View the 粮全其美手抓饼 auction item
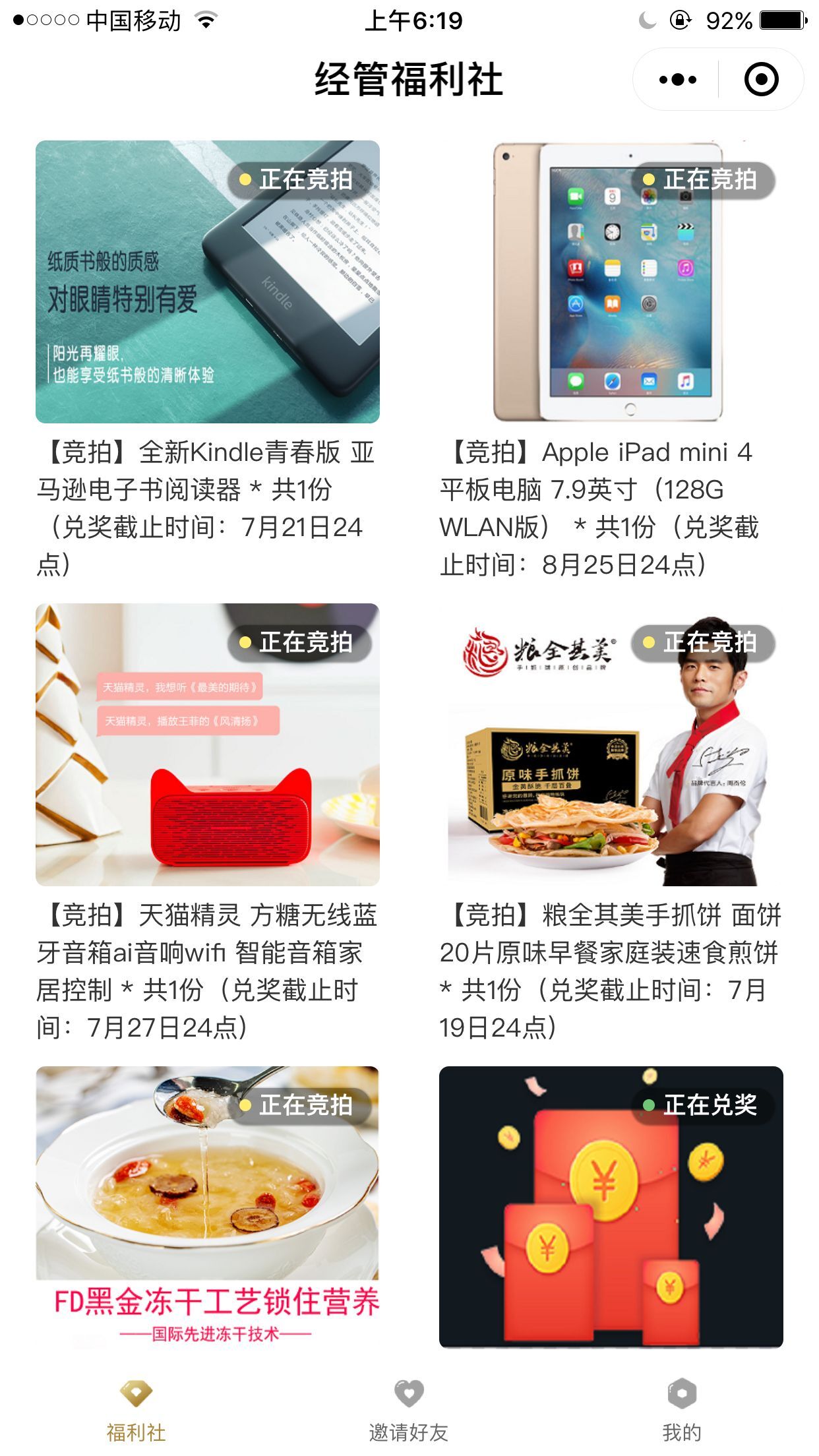Viewport: 819px width, 1456px height. tap(611, 744)
